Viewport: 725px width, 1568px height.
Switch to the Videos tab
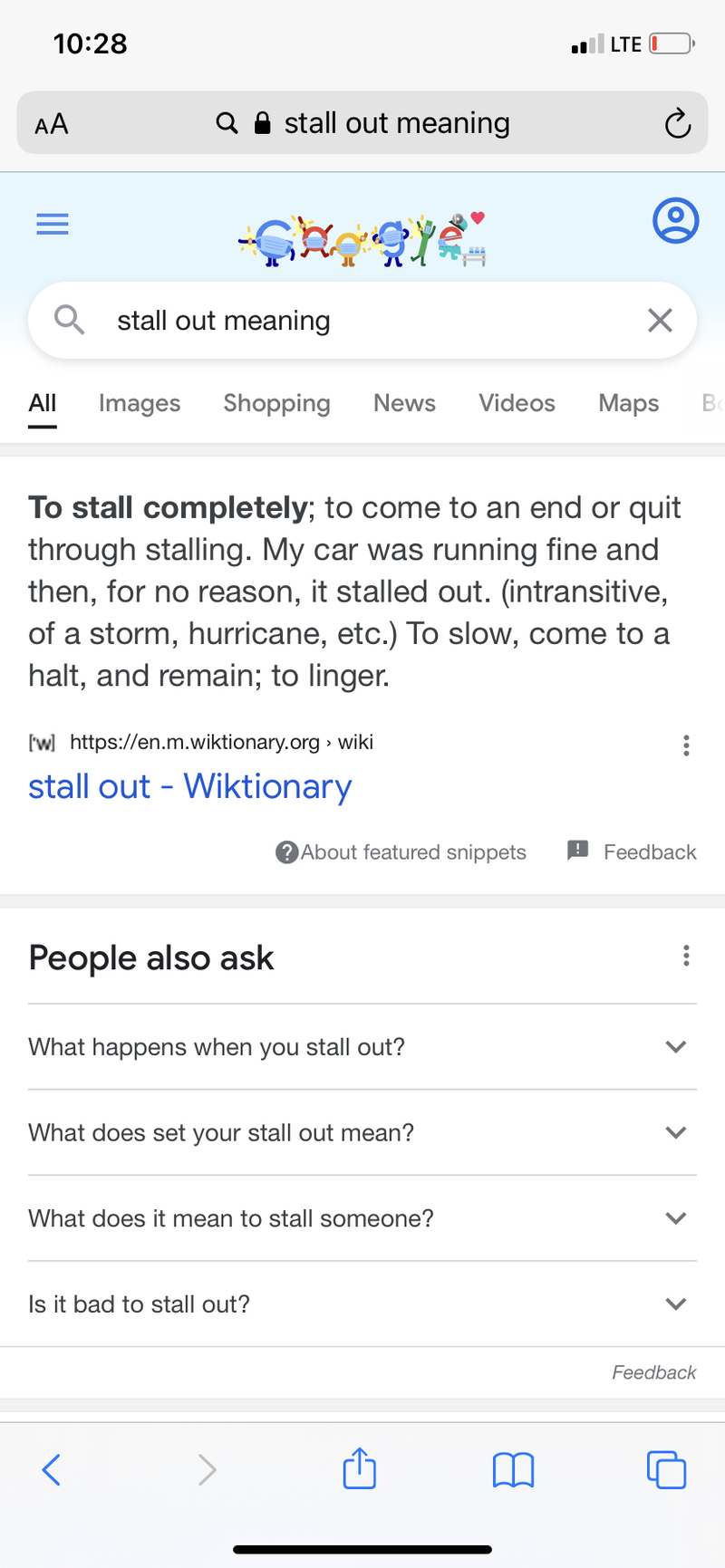click(x=517, y=403)
